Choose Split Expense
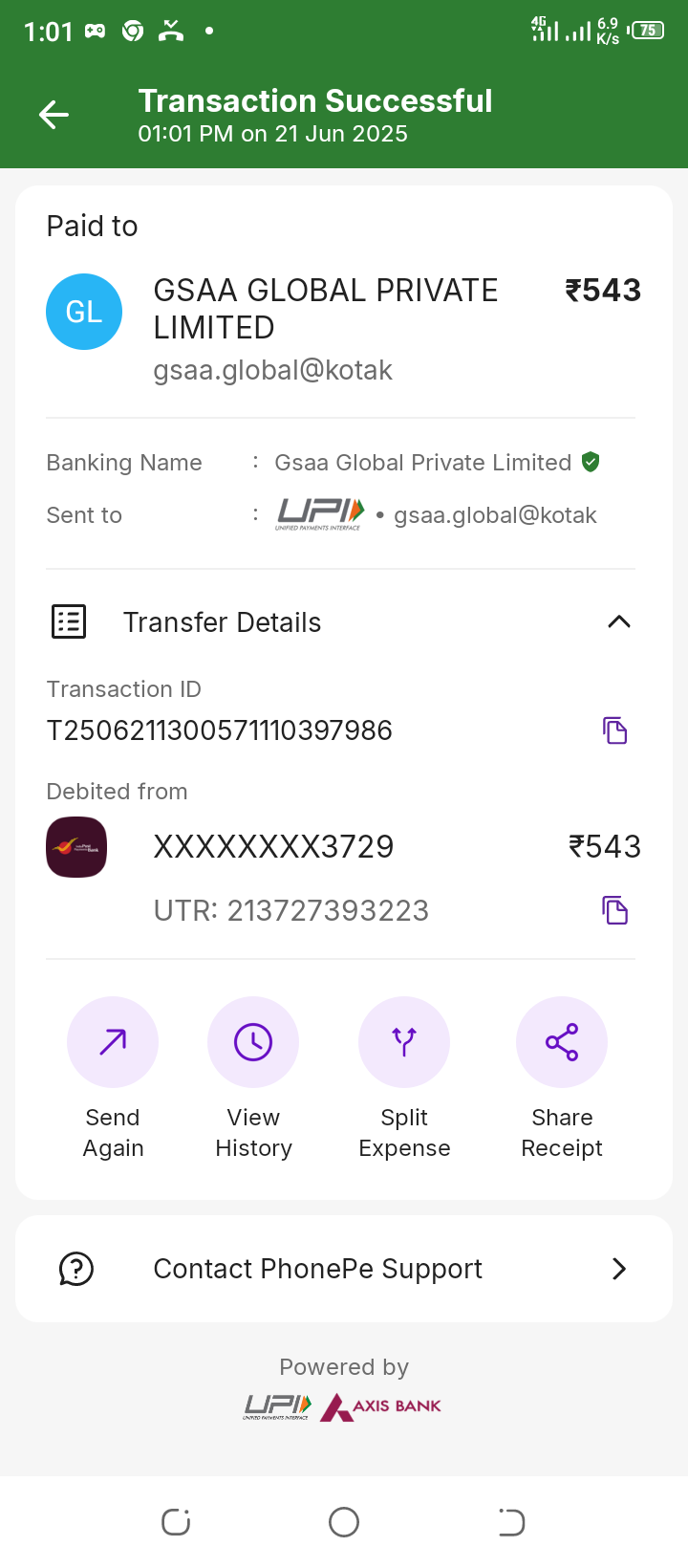This screenshot has height=1568, width=688. (x=404, y=1043)
